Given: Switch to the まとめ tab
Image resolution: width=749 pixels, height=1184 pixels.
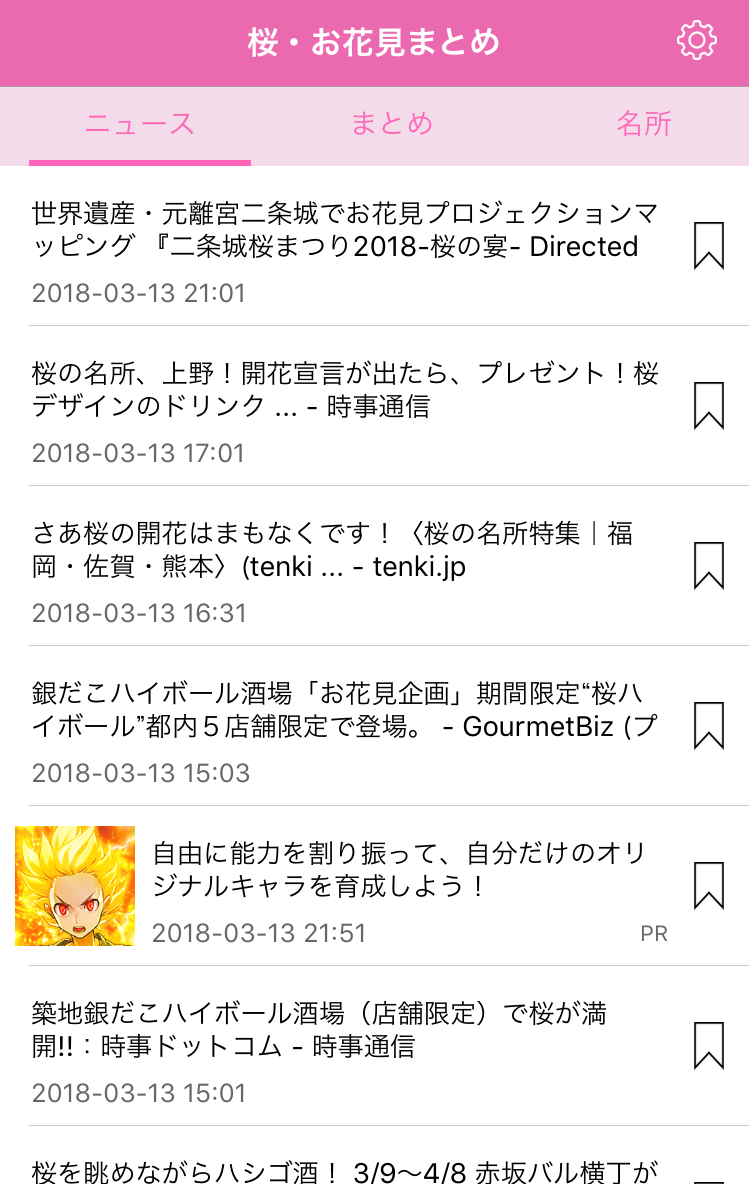Looking at the screenshot, I should [x=391, y=124].
